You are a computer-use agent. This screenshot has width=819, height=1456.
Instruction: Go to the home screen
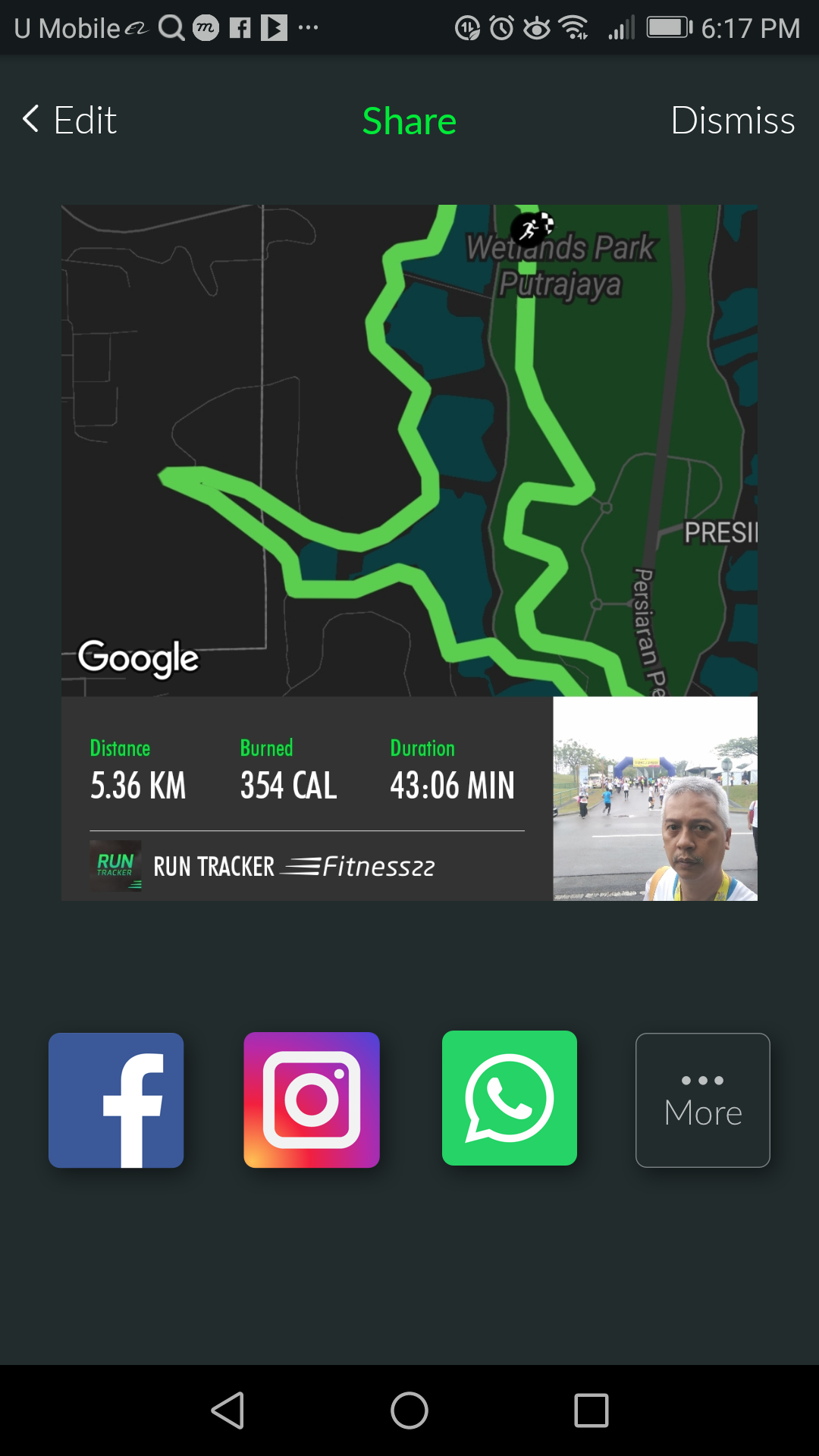point(409,1410)
